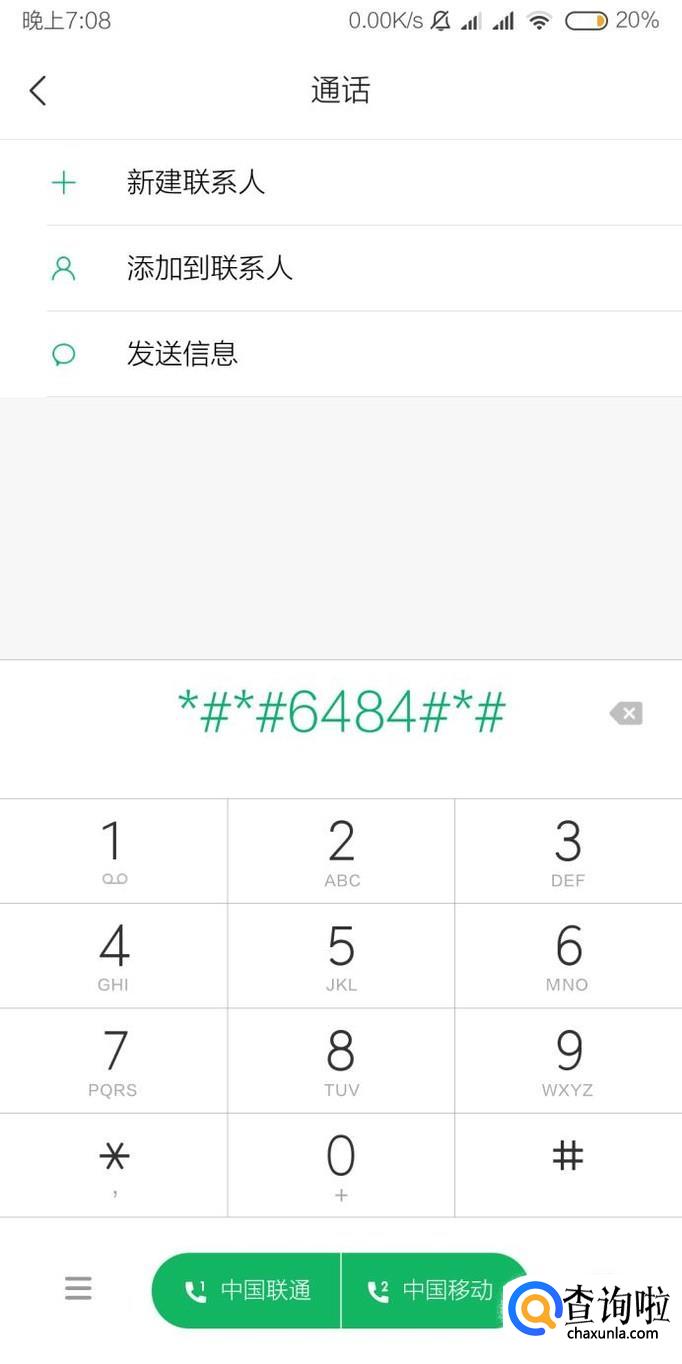
Task: Tap the 9 WXYZ key
Action: (568, 1061)
